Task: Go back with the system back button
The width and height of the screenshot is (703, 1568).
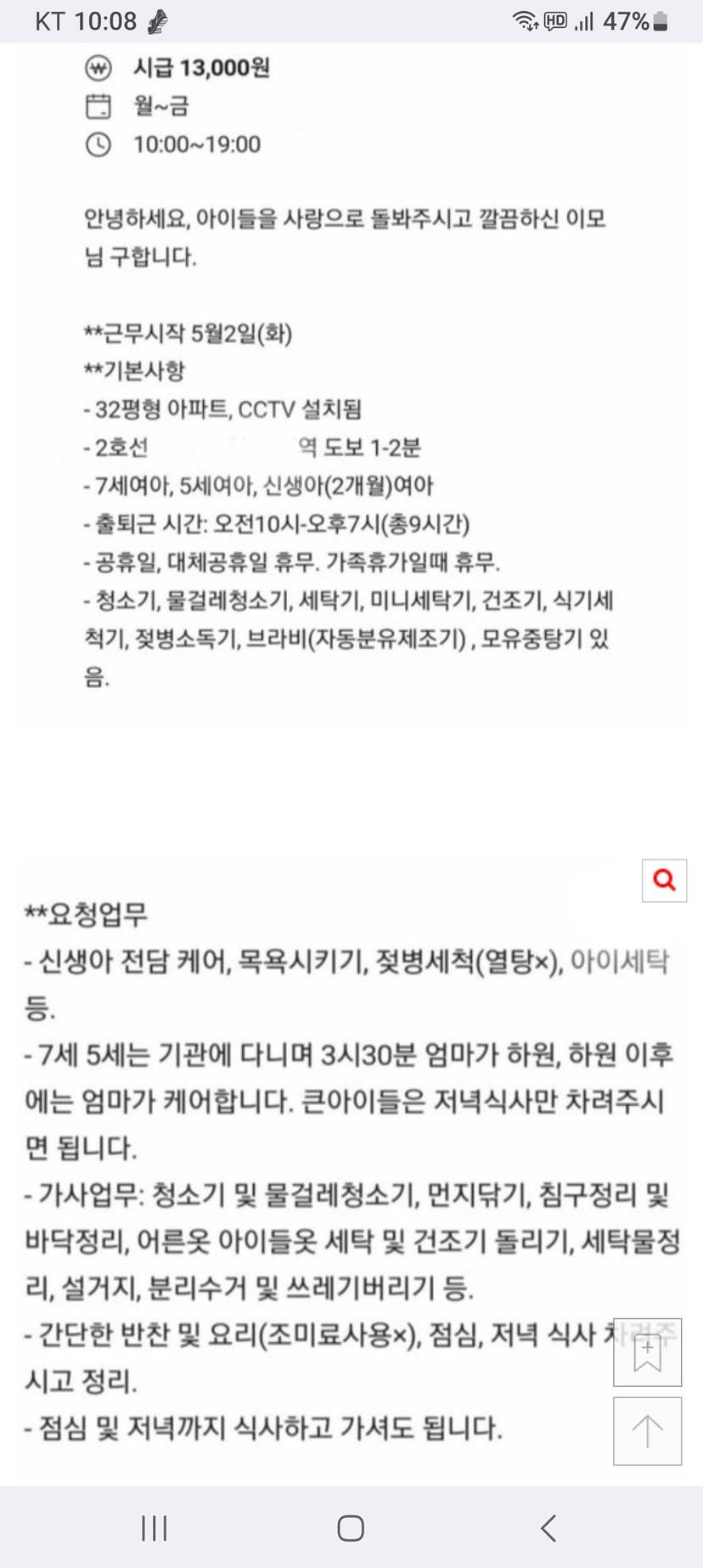Action: point(548,1528)
